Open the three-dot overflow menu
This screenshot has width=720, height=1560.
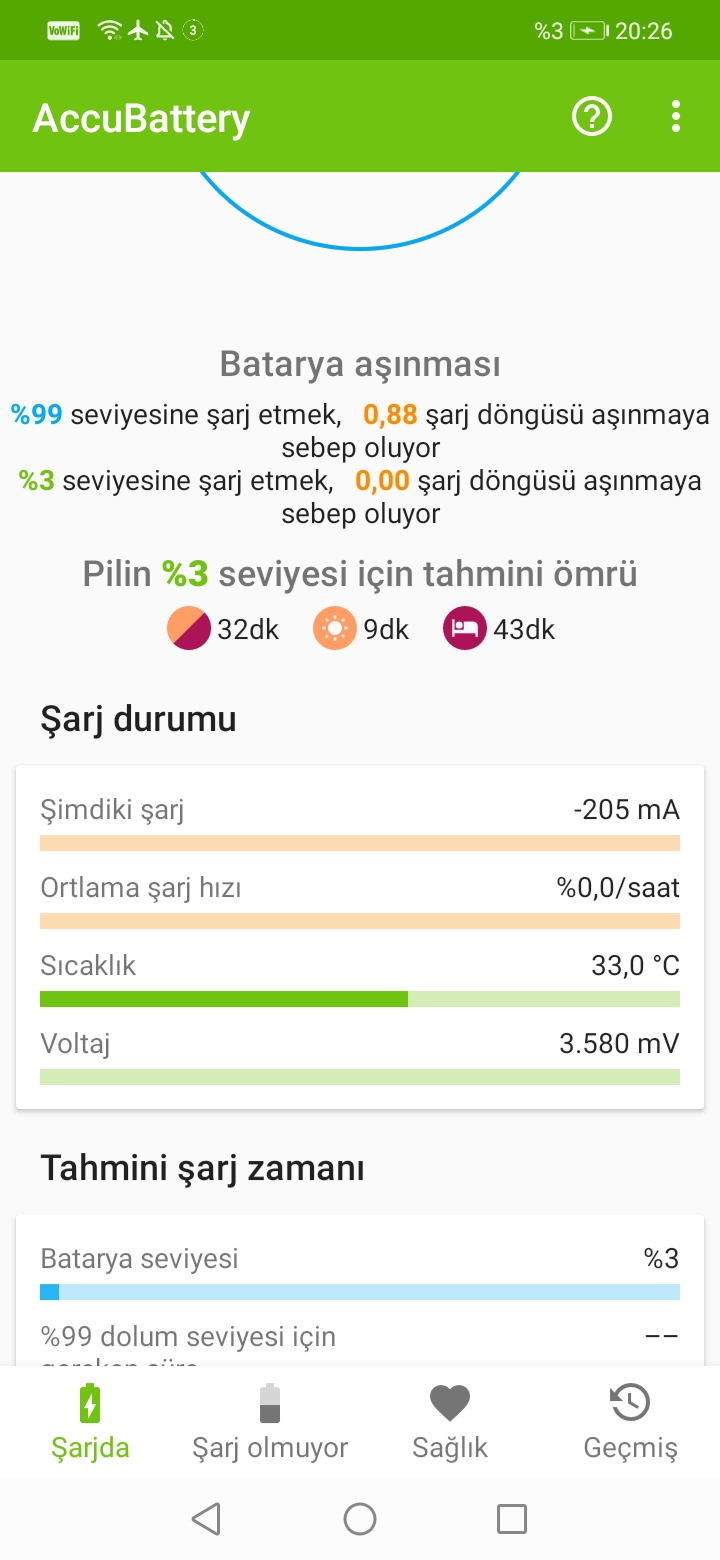pos(676,117)
